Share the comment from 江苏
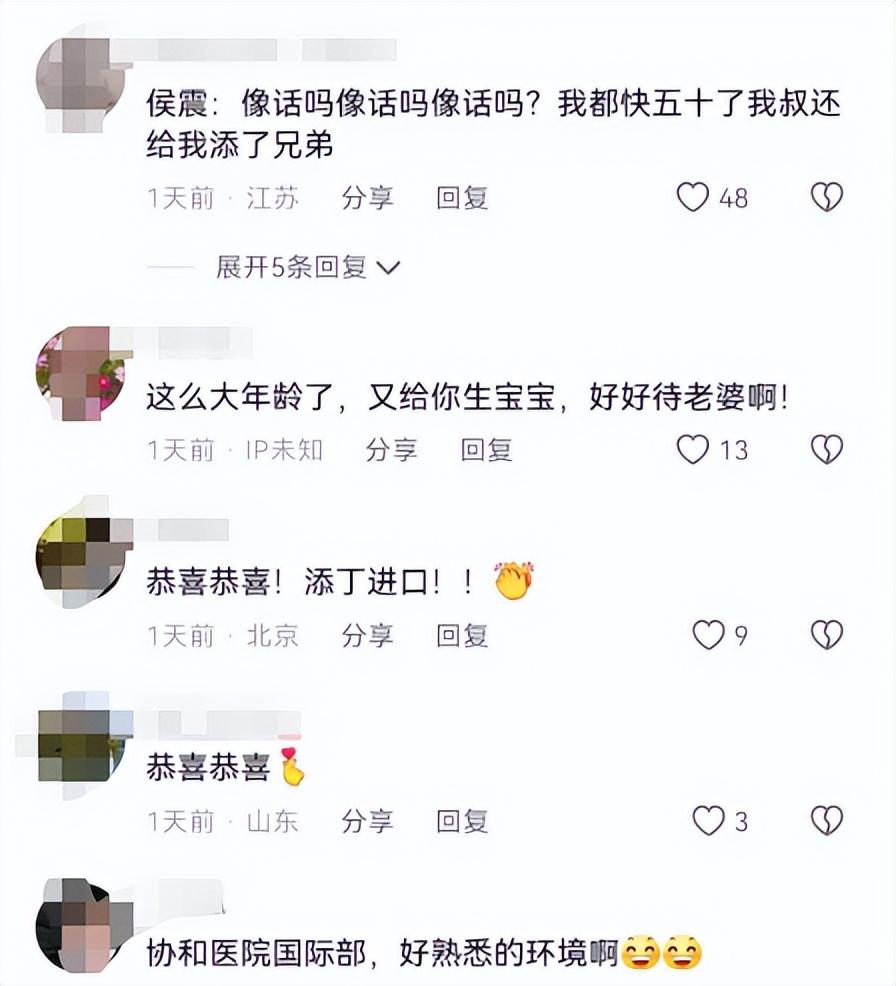This screenshot has height=986, width=896. (367, 198)
